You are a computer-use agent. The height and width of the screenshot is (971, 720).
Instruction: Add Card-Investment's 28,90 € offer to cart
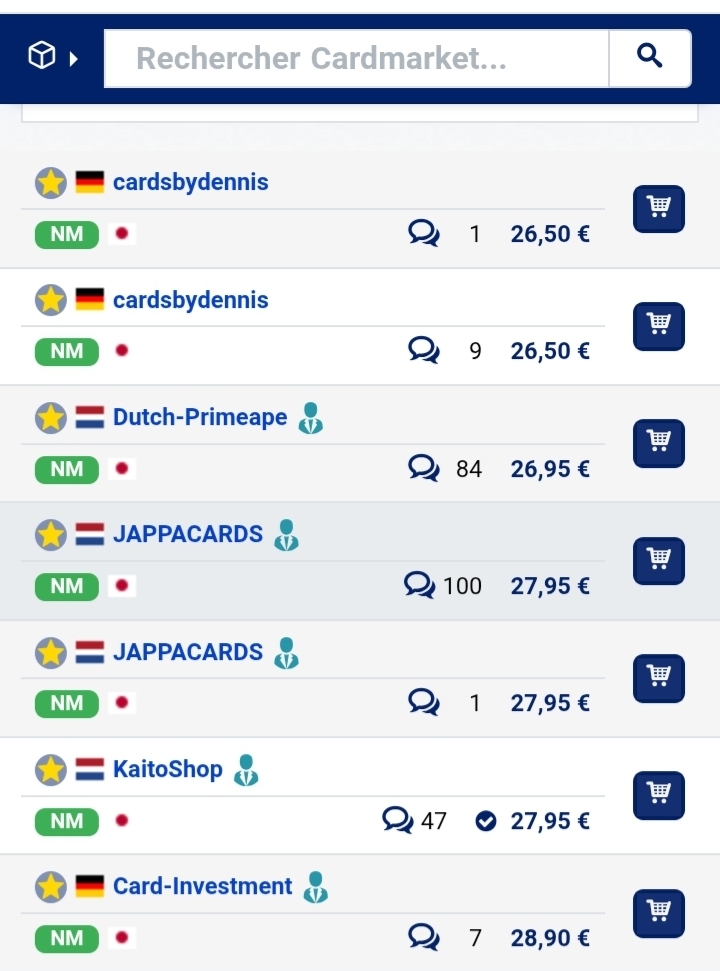click(659, 913)
